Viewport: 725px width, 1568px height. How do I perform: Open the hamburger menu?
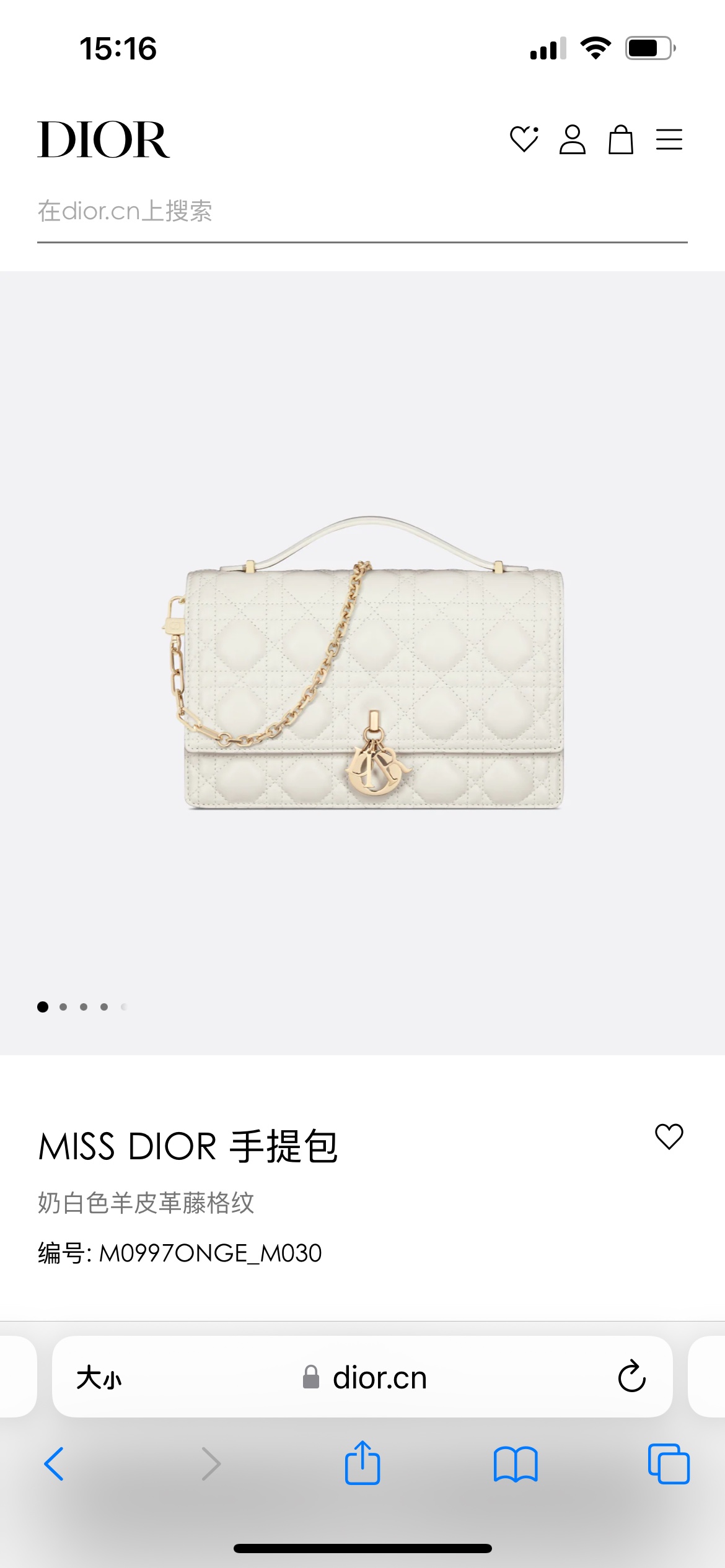[x=669, y=139]
